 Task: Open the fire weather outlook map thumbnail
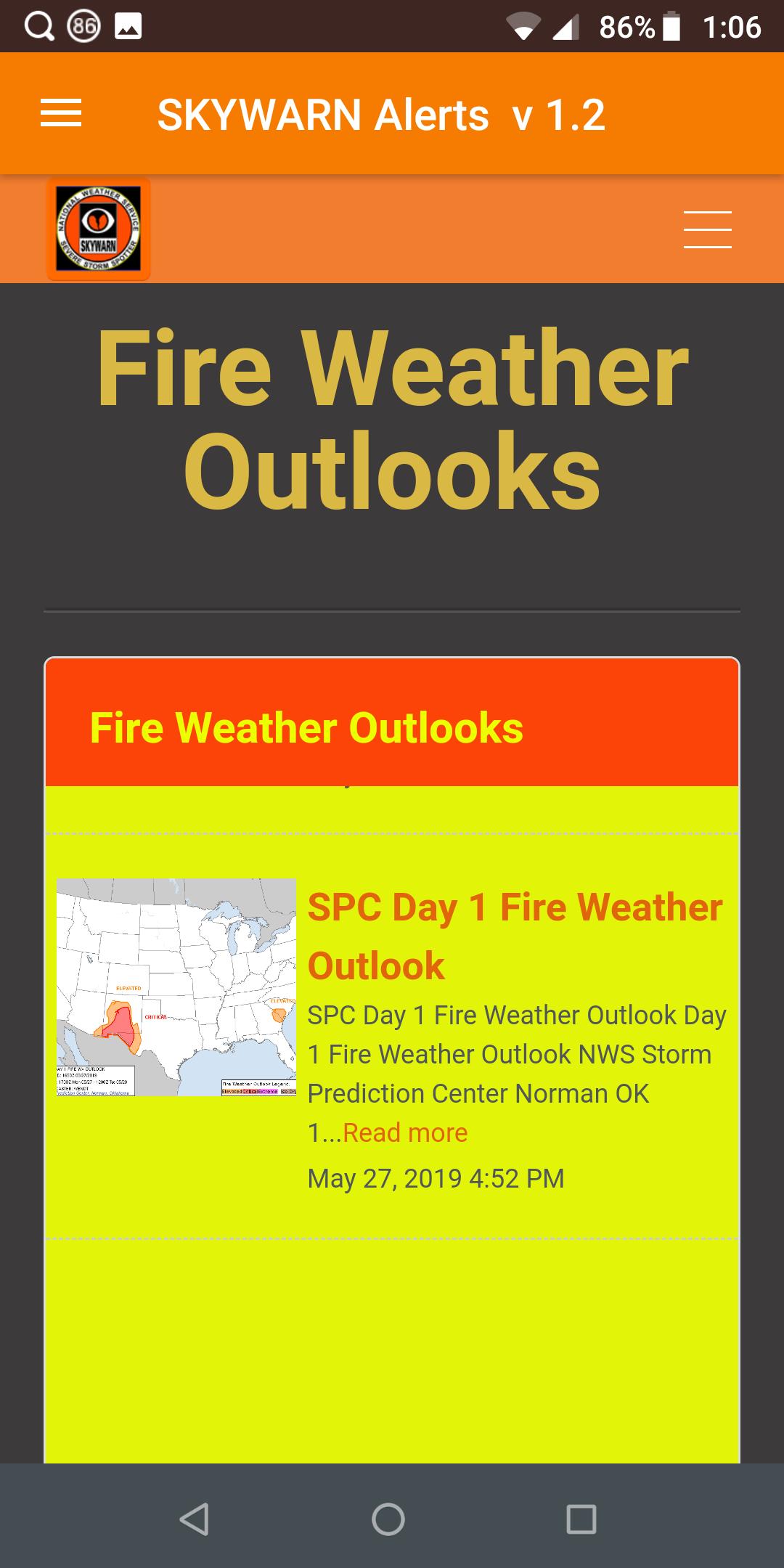pos(176,987)
